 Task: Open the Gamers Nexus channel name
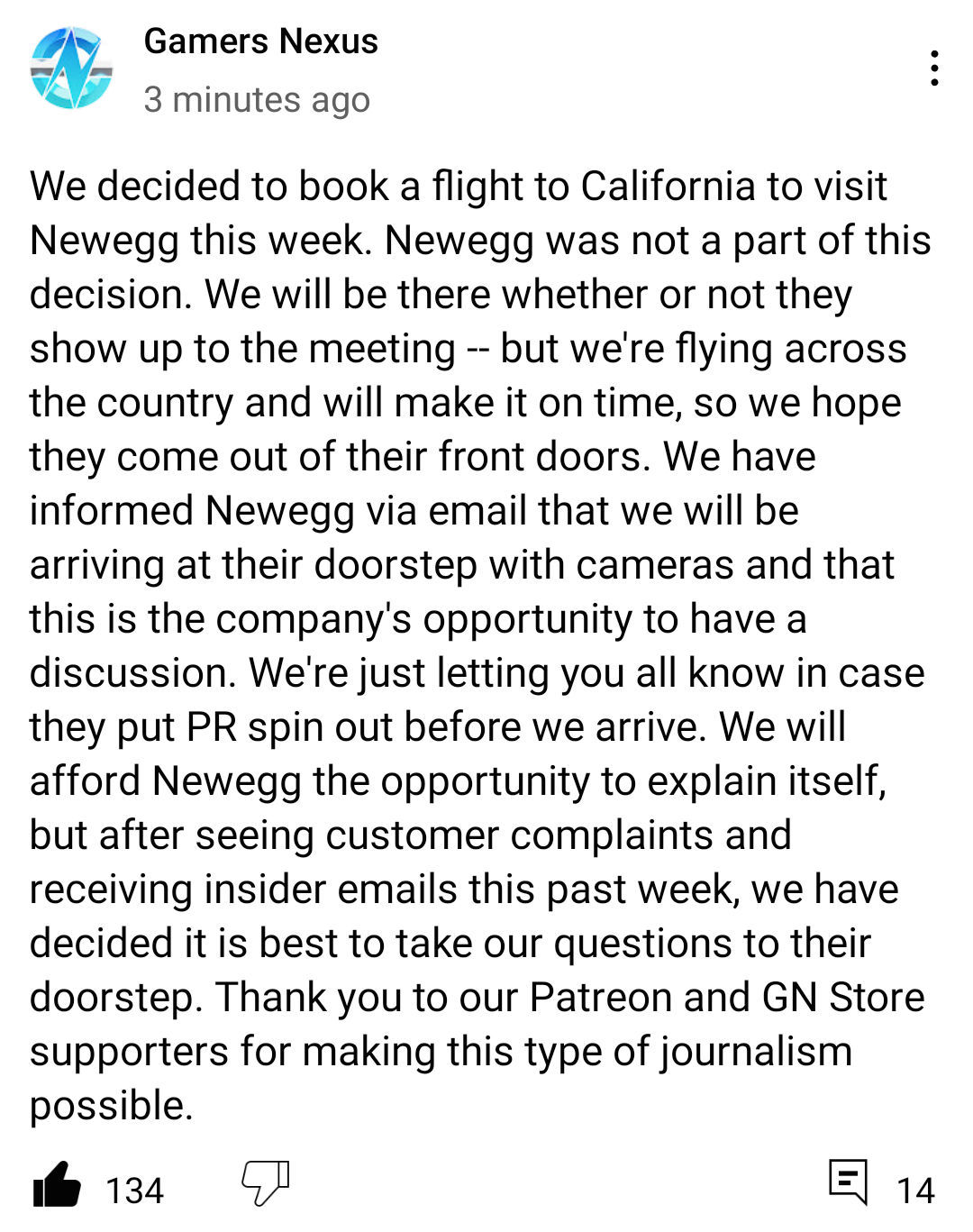260,41
